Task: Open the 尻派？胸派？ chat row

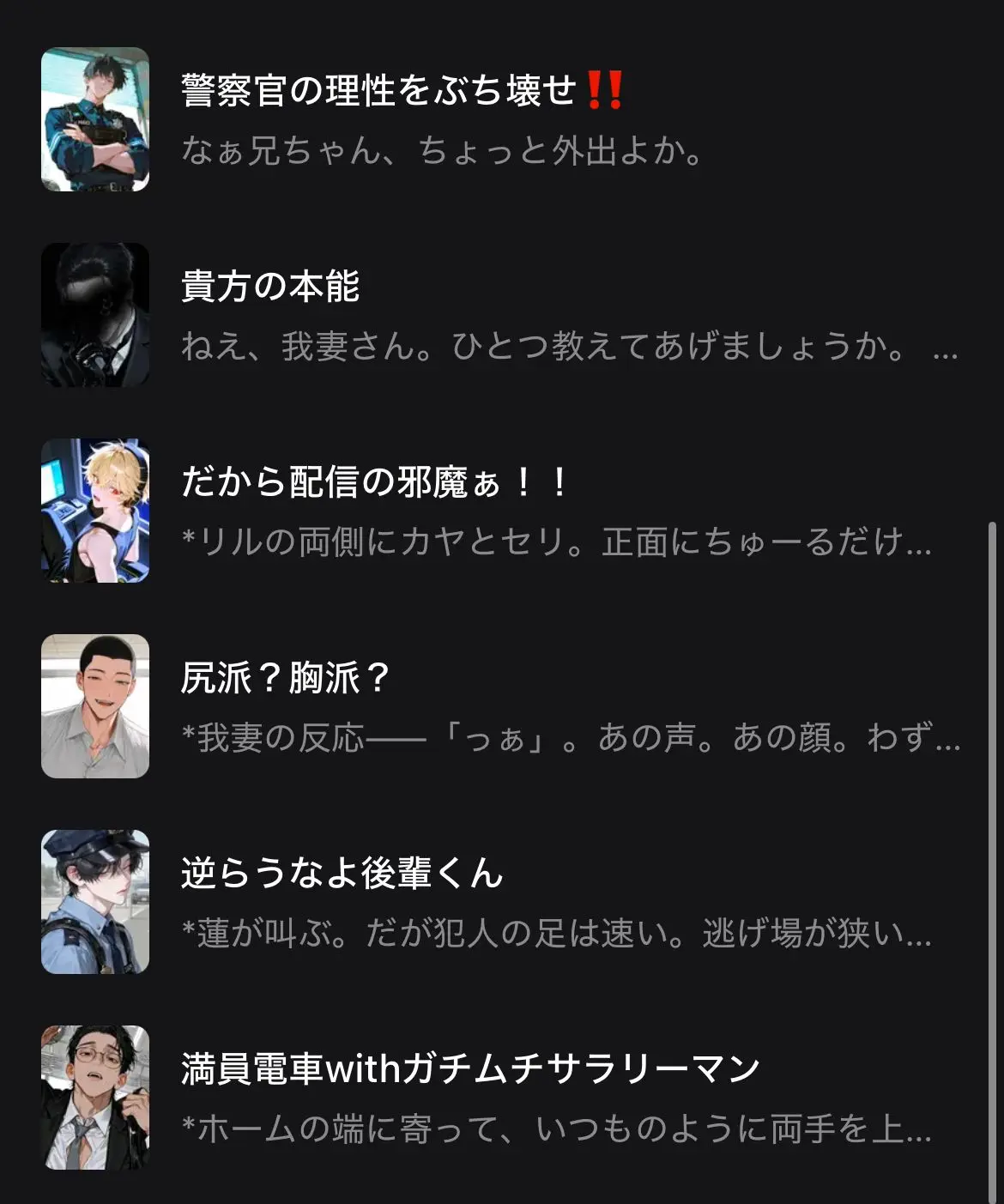Action: click(x=502, y=706)
